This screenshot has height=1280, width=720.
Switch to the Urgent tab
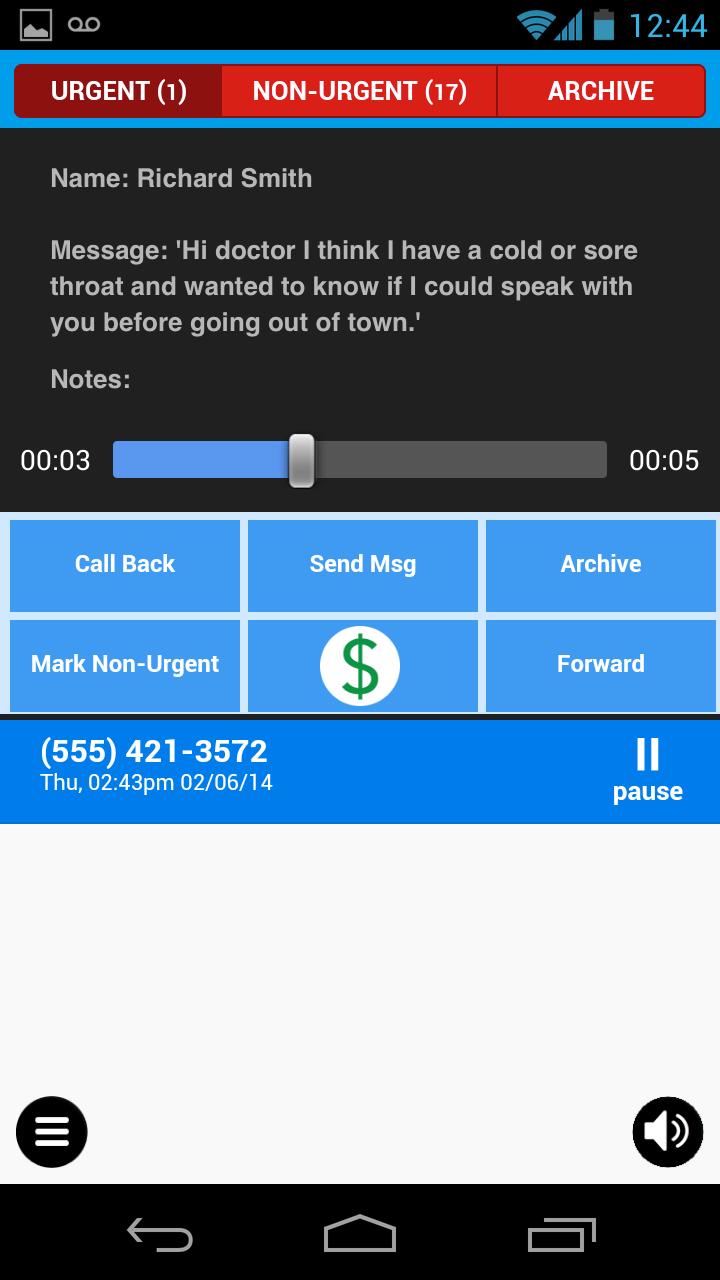point(118,92)
